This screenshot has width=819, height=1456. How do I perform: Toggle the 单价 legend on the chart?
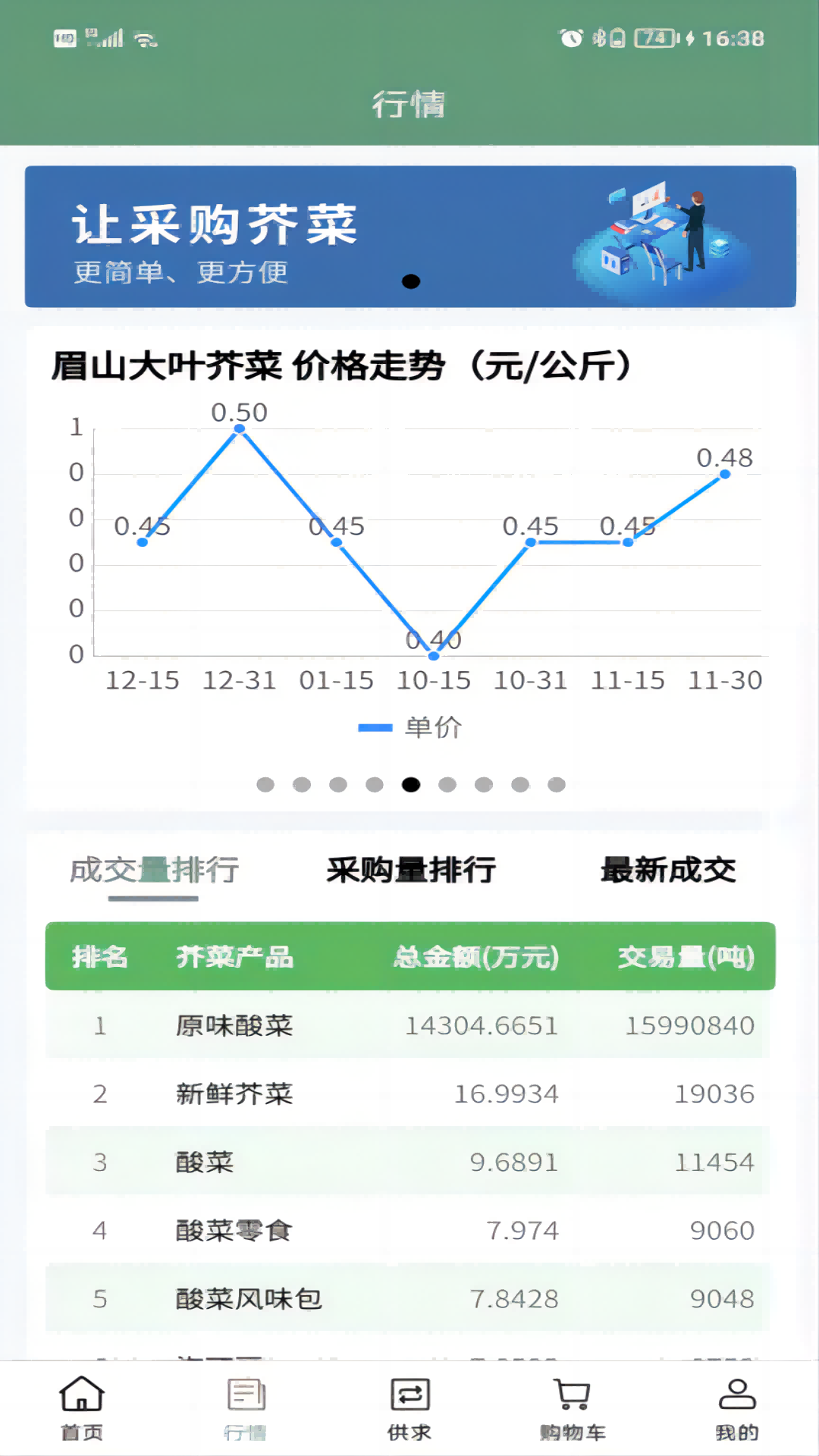pyautogui.click(x=410, y=727)
